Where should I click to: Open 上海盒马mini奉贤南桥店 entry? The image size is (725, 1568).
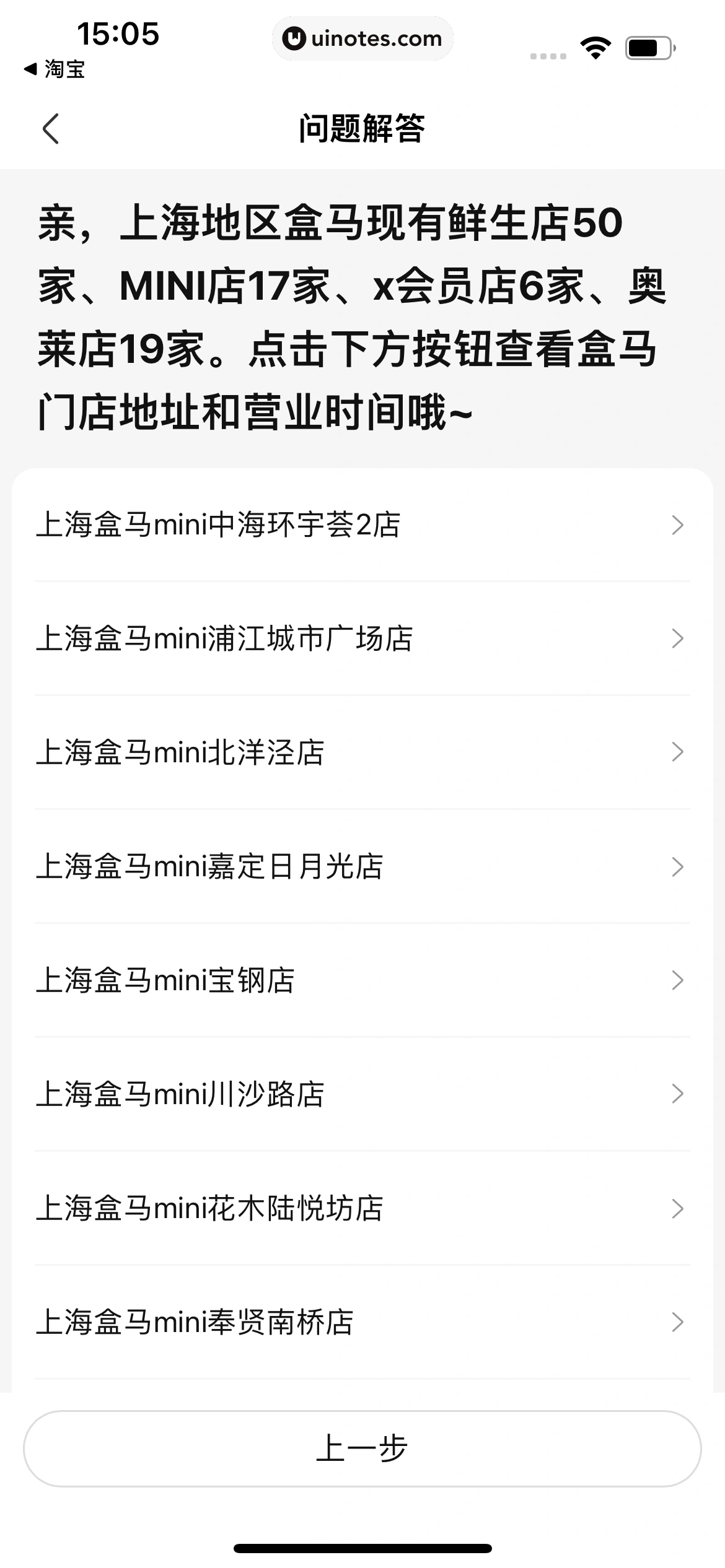click(362, 1322)
